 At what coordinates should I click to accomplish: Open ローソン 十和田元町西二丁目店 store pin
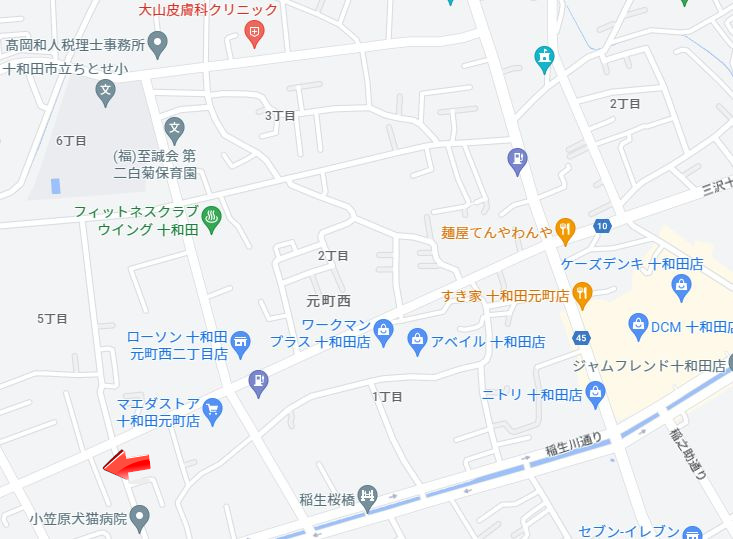coord(240,346)
